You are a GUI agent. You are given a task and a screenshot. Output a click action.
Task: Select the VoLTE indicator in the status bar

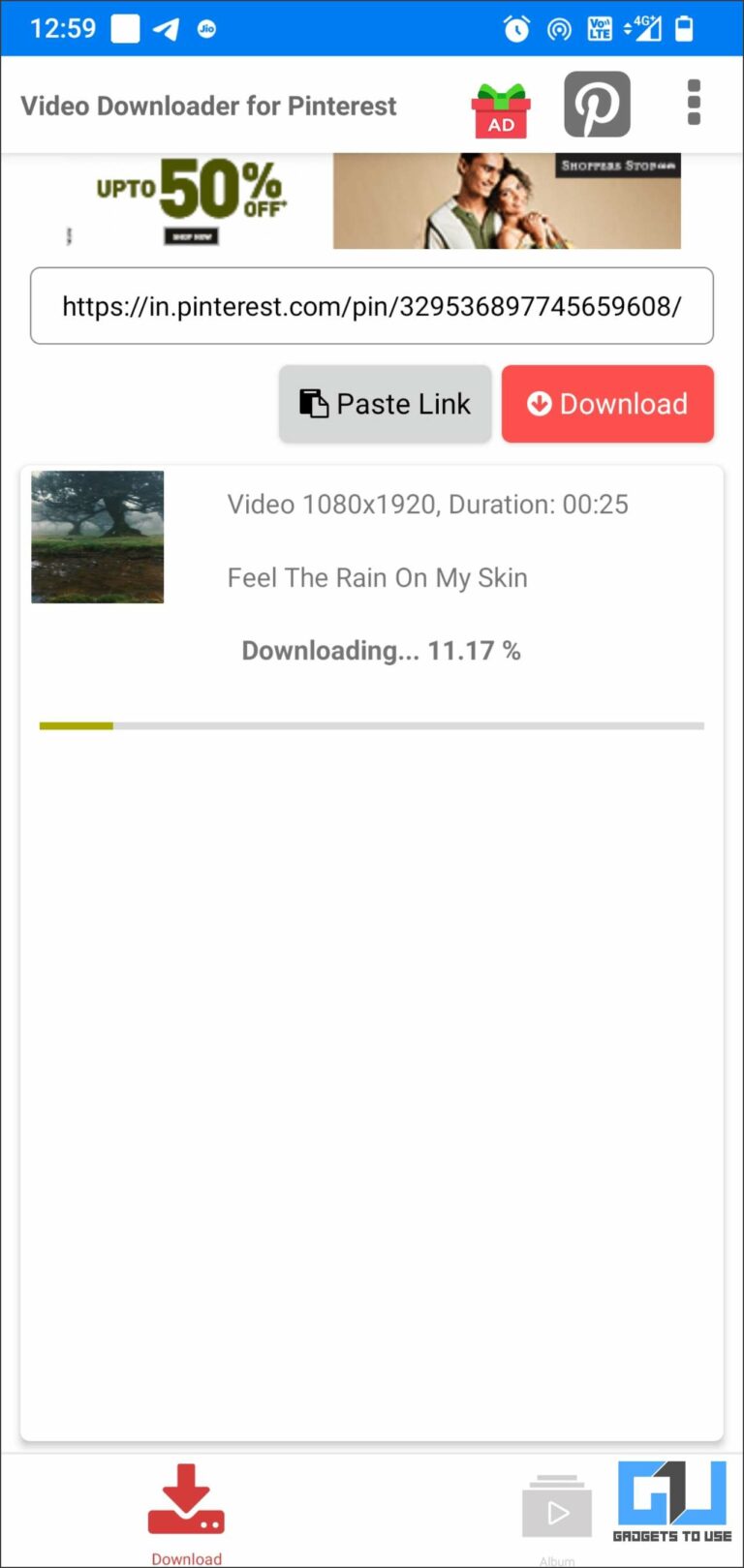pyautogui.click(x=600, y=28)
